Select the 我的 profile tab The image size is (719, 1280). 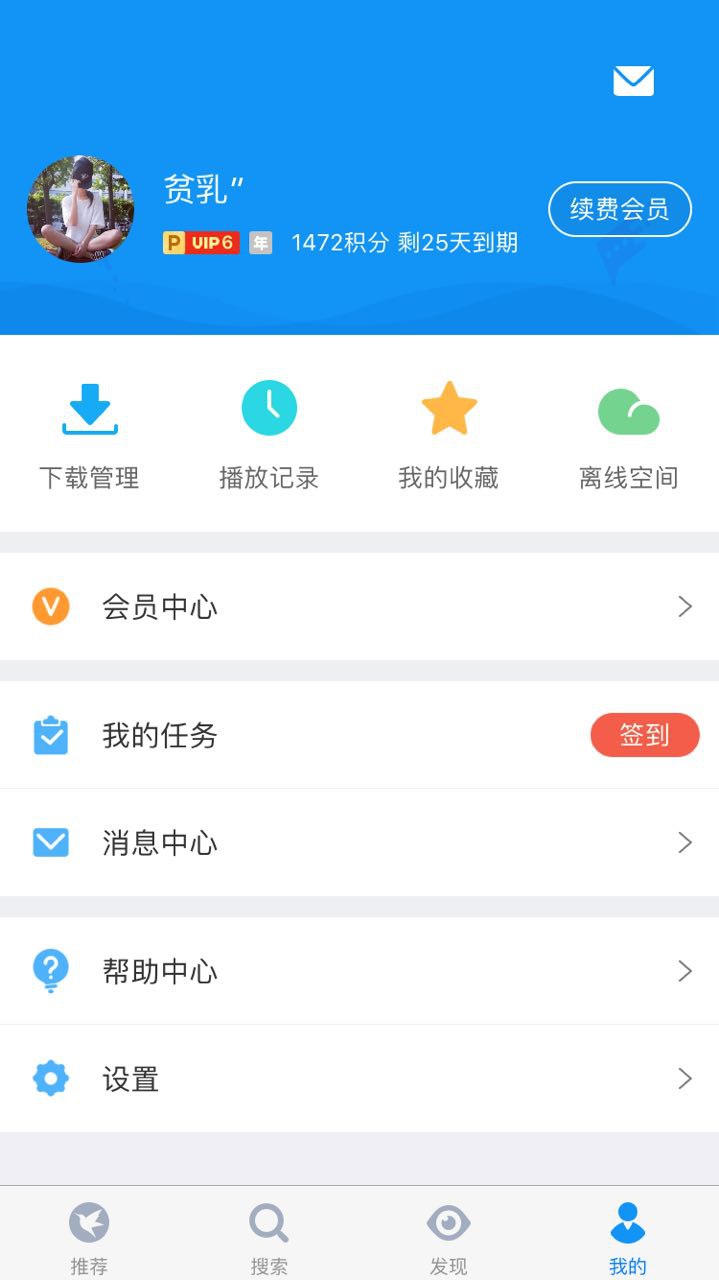(x=628, y=1236)
